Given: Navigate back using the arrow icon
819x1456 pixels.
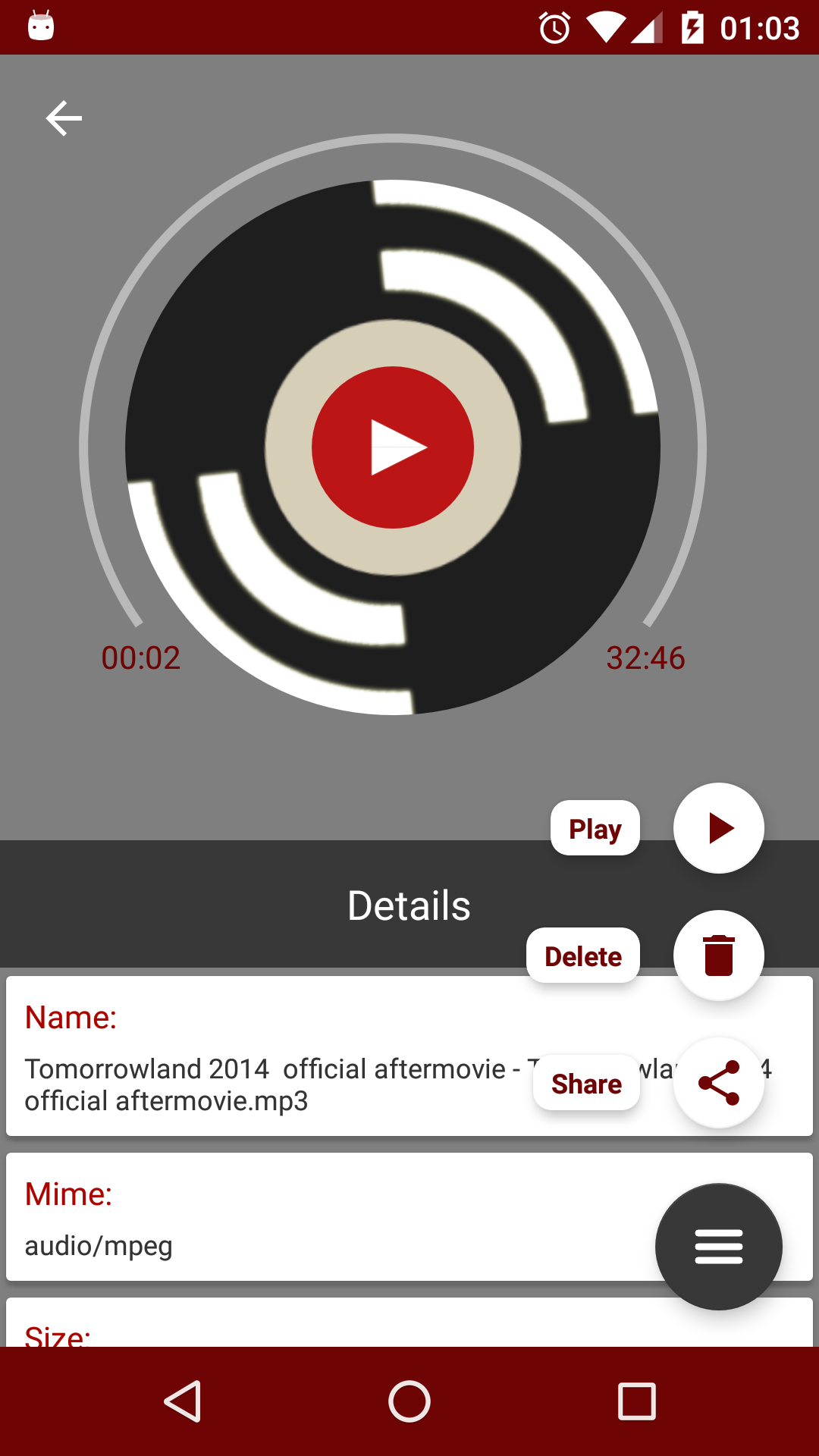Looking at the screenshot, I should coord(64,118).
